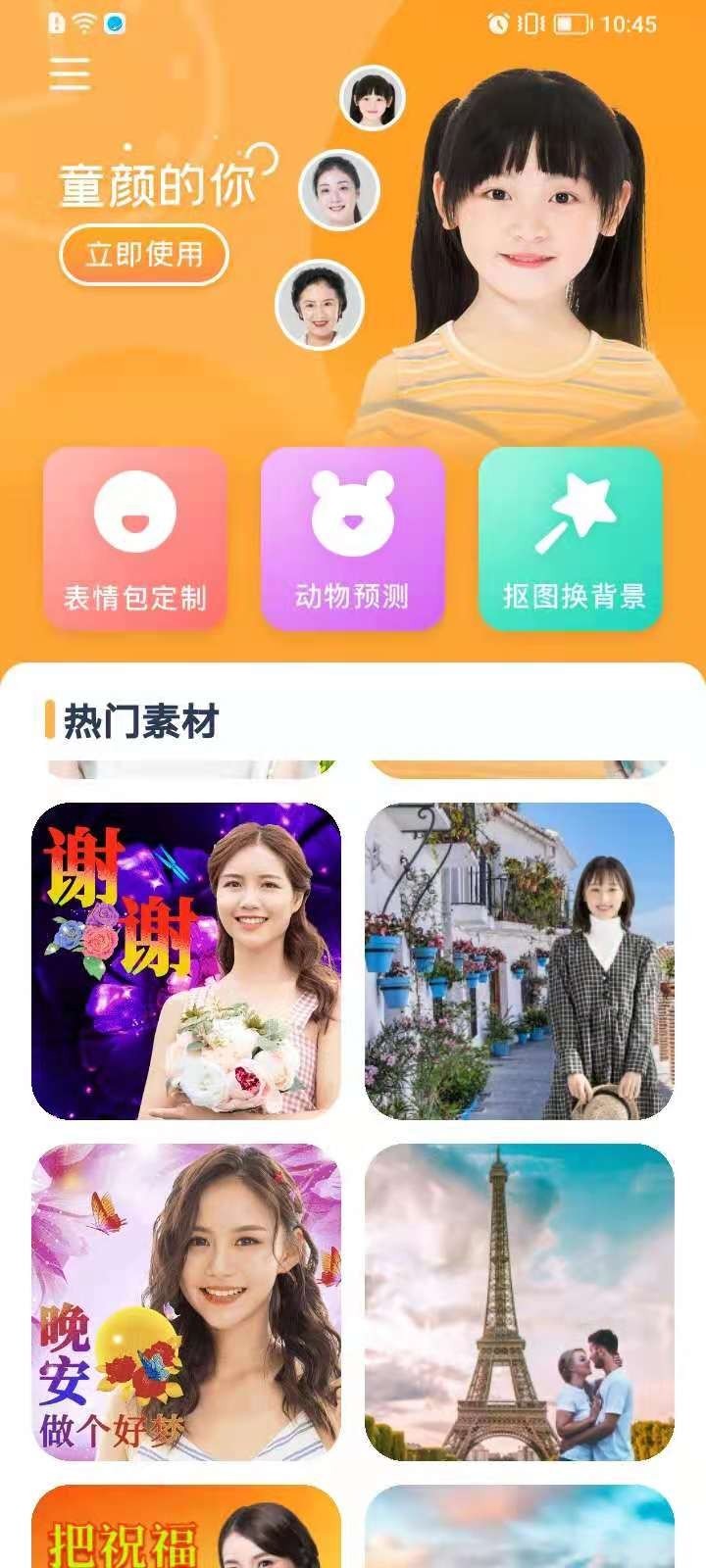Image resolution: width=706 pixels, height=1568 pixels.
Task: Open the hamburger menu
Action: click(70, 73)
